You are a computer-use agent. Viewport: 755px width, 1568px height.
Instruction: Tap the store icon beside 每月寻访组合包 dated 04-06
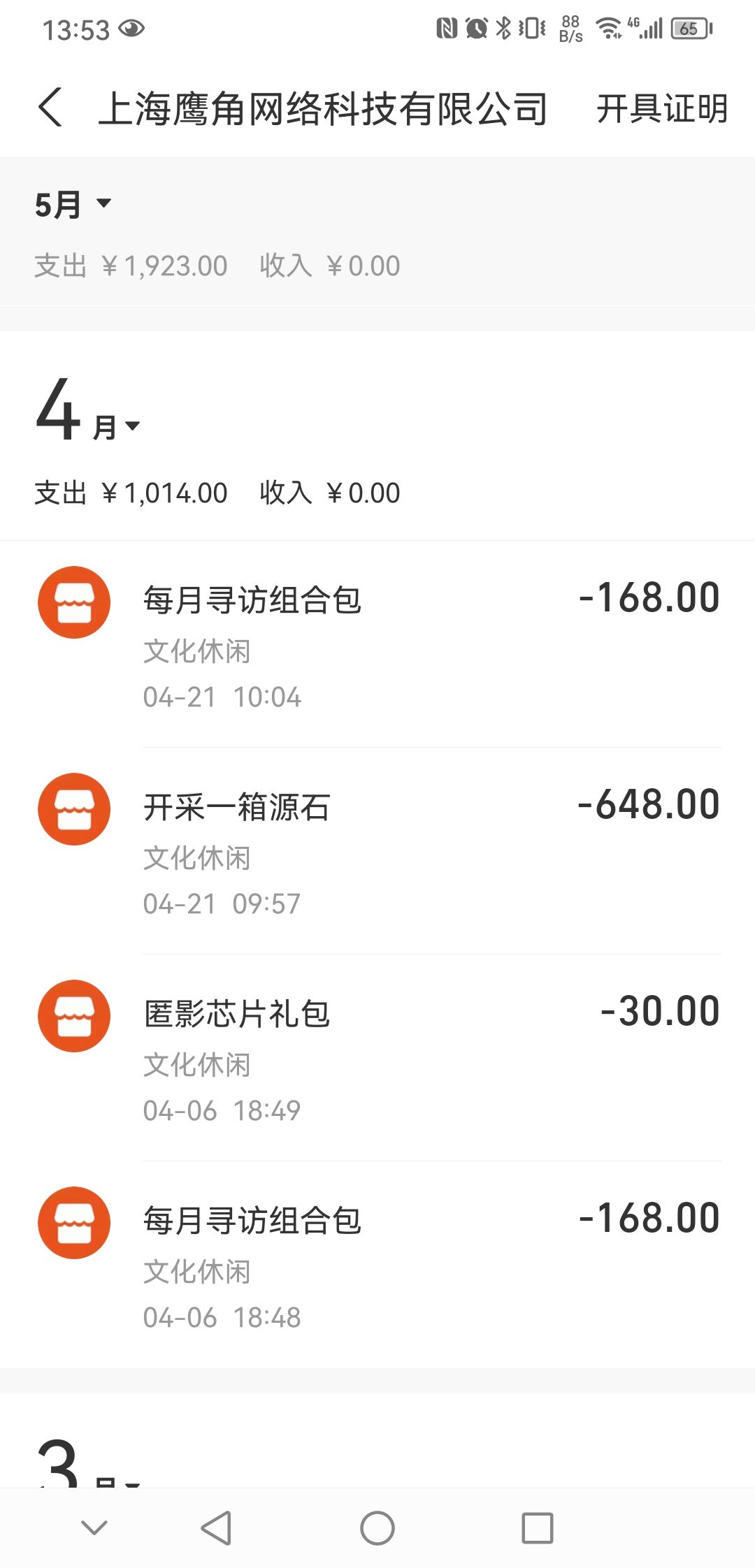pyautogui.click(x=74, y=1221)
